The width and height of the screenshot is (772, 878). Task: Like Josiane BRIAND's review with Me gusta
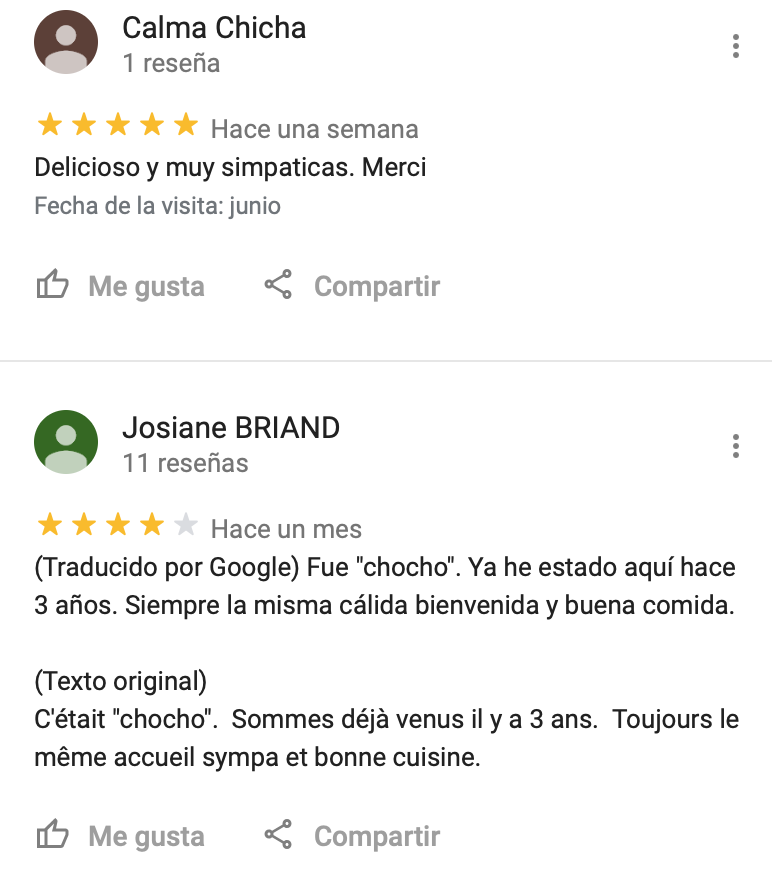(x=120, y=836)
